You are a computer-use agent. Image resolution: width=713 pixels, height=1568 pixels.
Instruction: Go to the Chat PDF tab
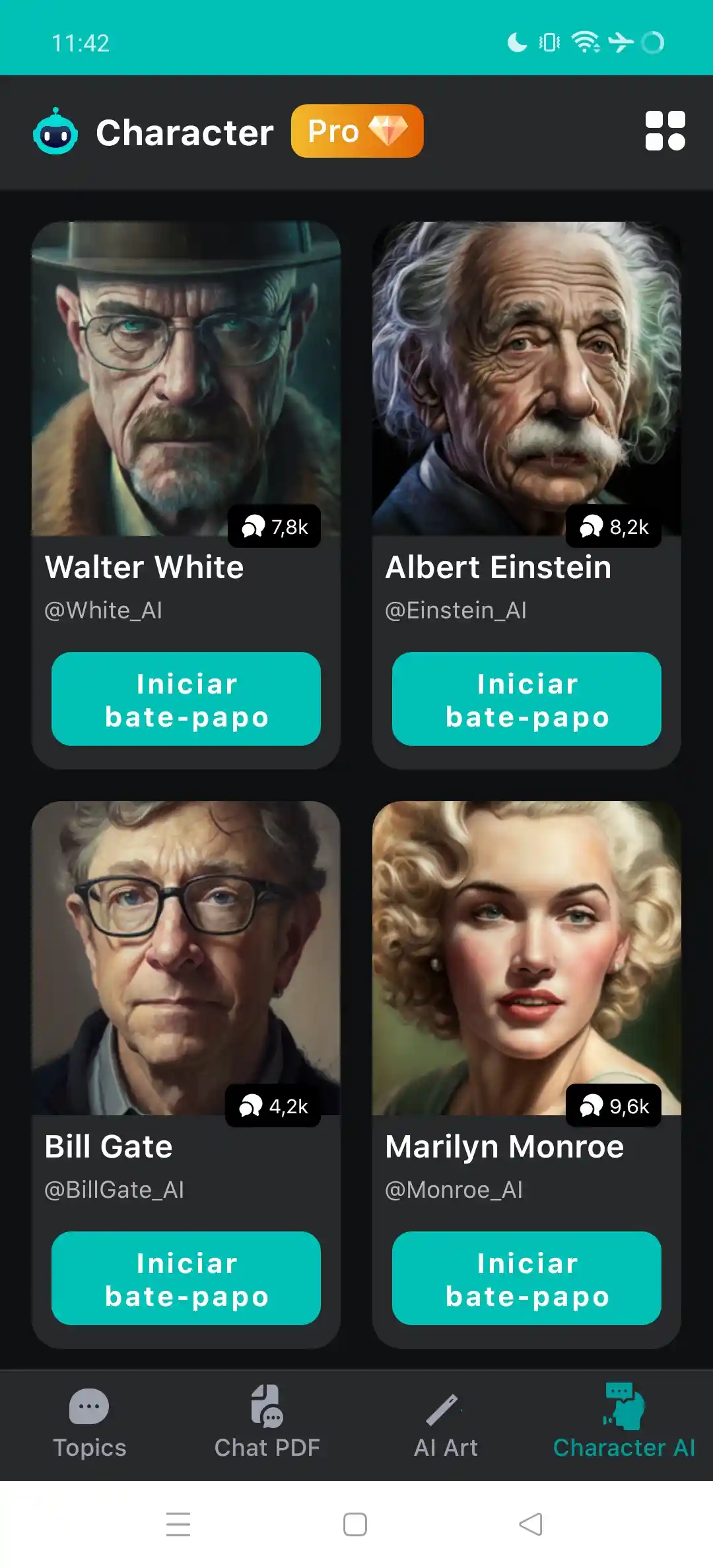point(267,1422)
